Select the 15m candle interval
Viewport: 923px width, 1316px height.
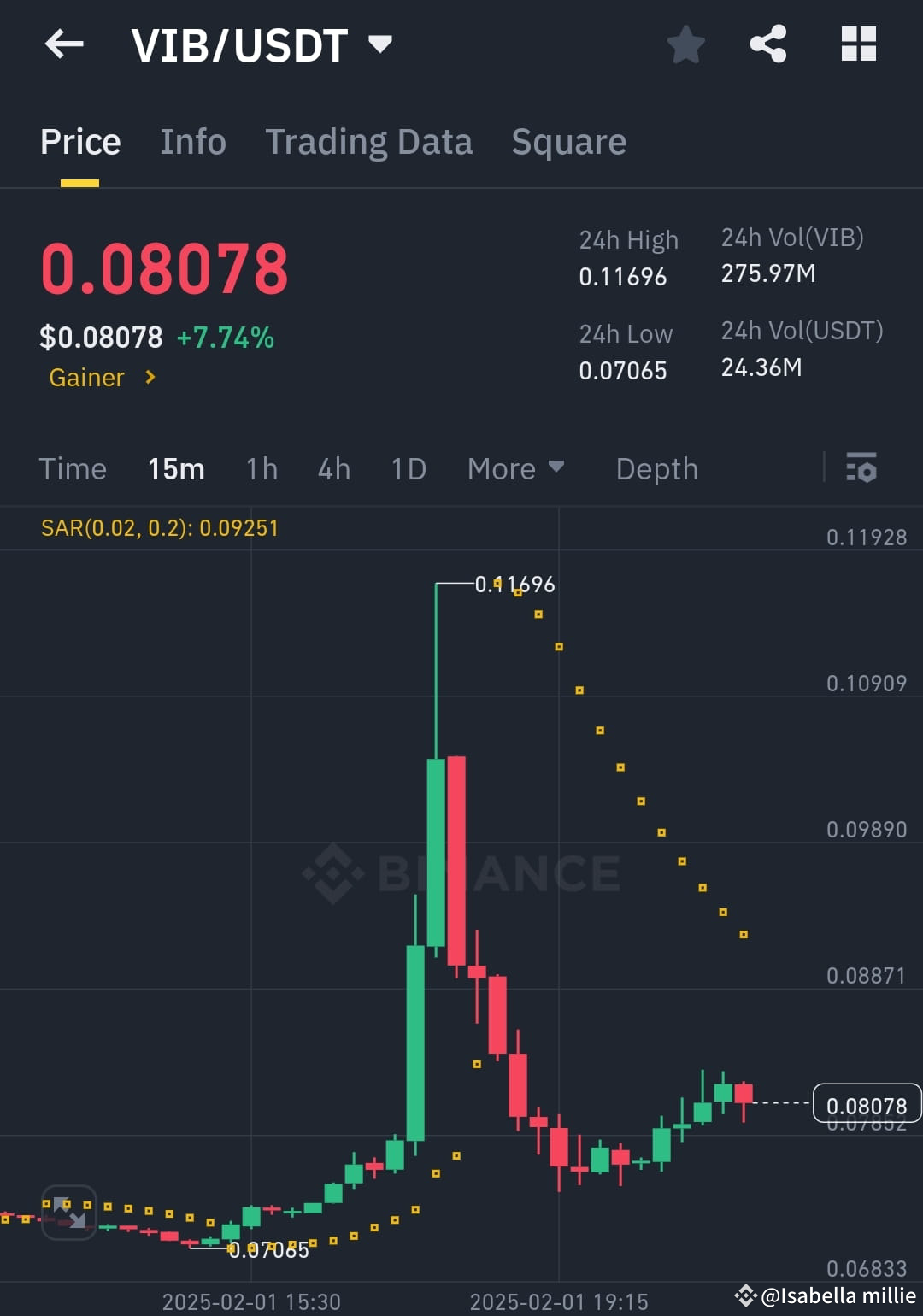click(175, 468)
